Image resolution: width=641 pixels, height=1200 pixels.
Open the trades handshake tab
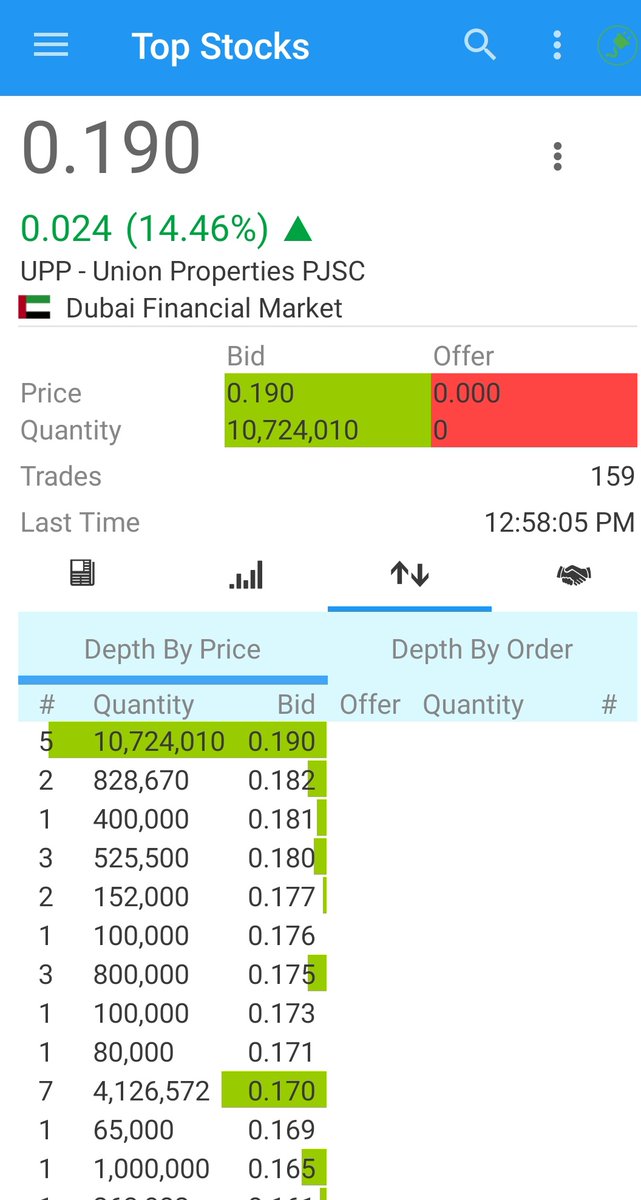pos(574,574)
